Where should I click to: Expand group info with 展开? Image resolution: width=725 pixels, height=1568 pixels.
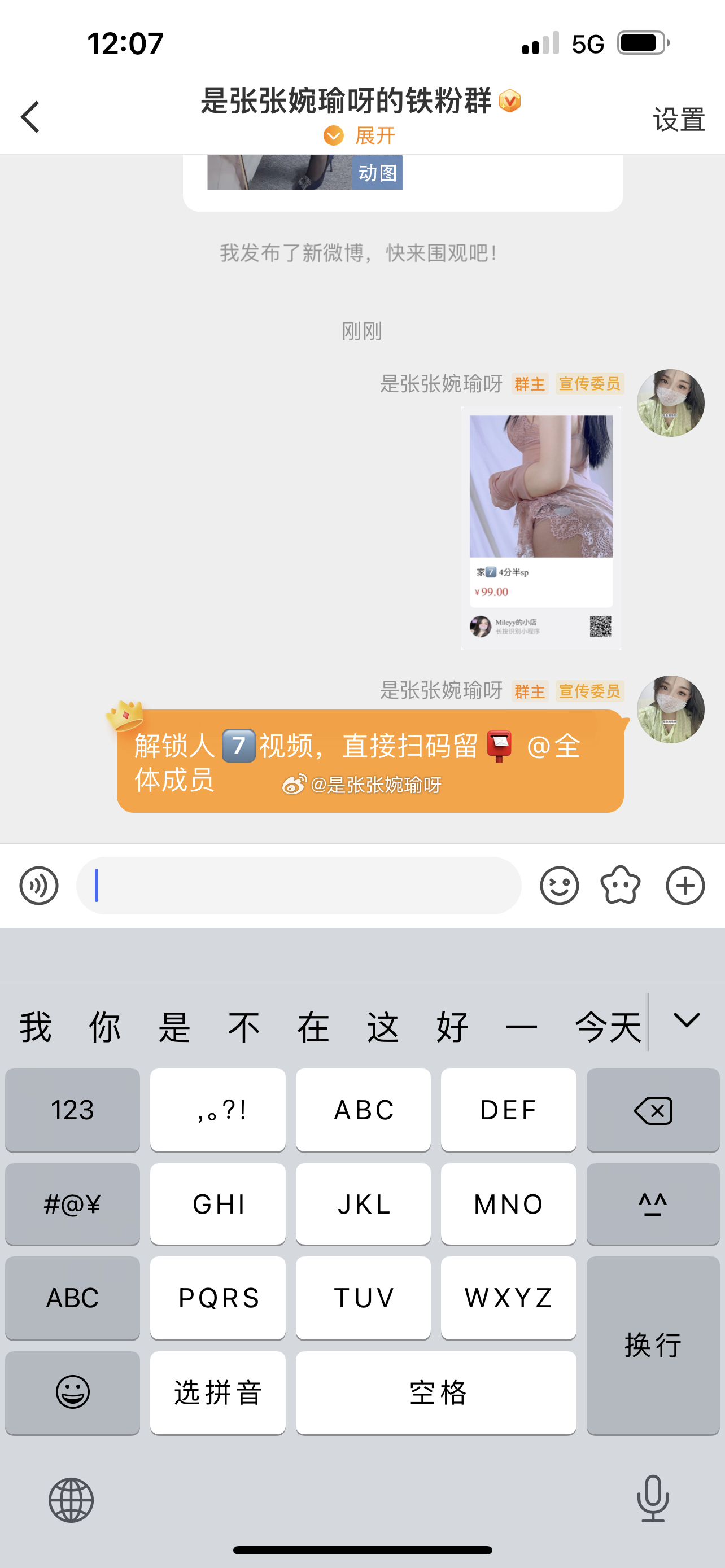pyautogui.click(x=360, y=135)
